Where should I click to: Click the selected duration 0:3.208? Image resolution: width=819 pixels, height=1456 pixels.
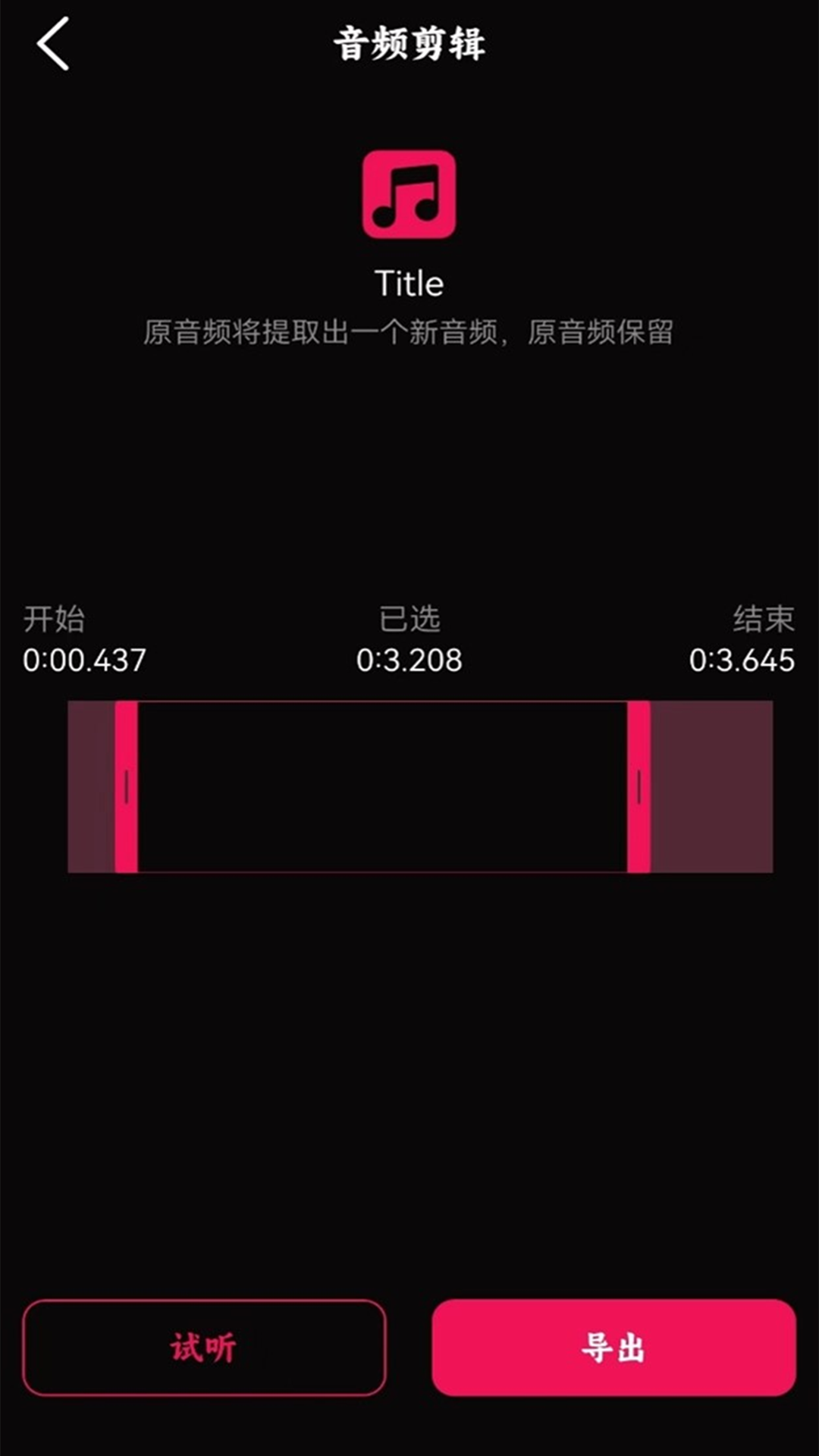click(x=409, y=661)
